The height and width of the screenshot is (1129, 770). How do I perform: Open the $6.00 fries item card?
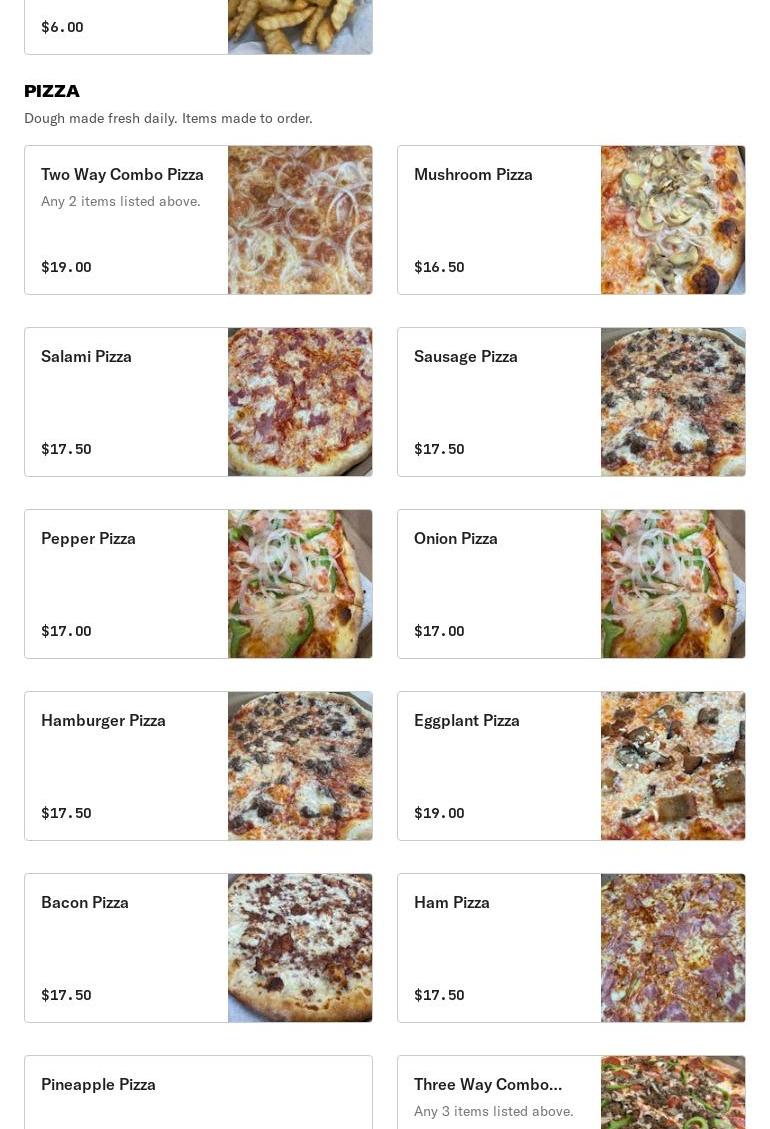click(198, 27)
